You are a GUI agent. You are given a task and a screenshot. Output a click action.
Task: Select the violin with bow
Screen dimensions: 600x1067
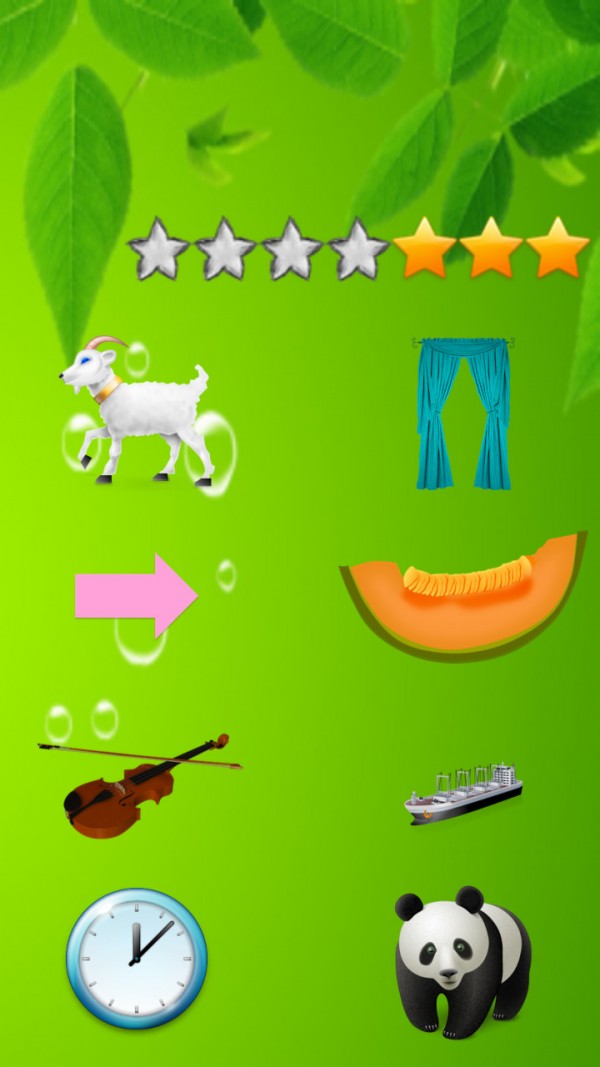pyautogui.click(x=138, y=785)
